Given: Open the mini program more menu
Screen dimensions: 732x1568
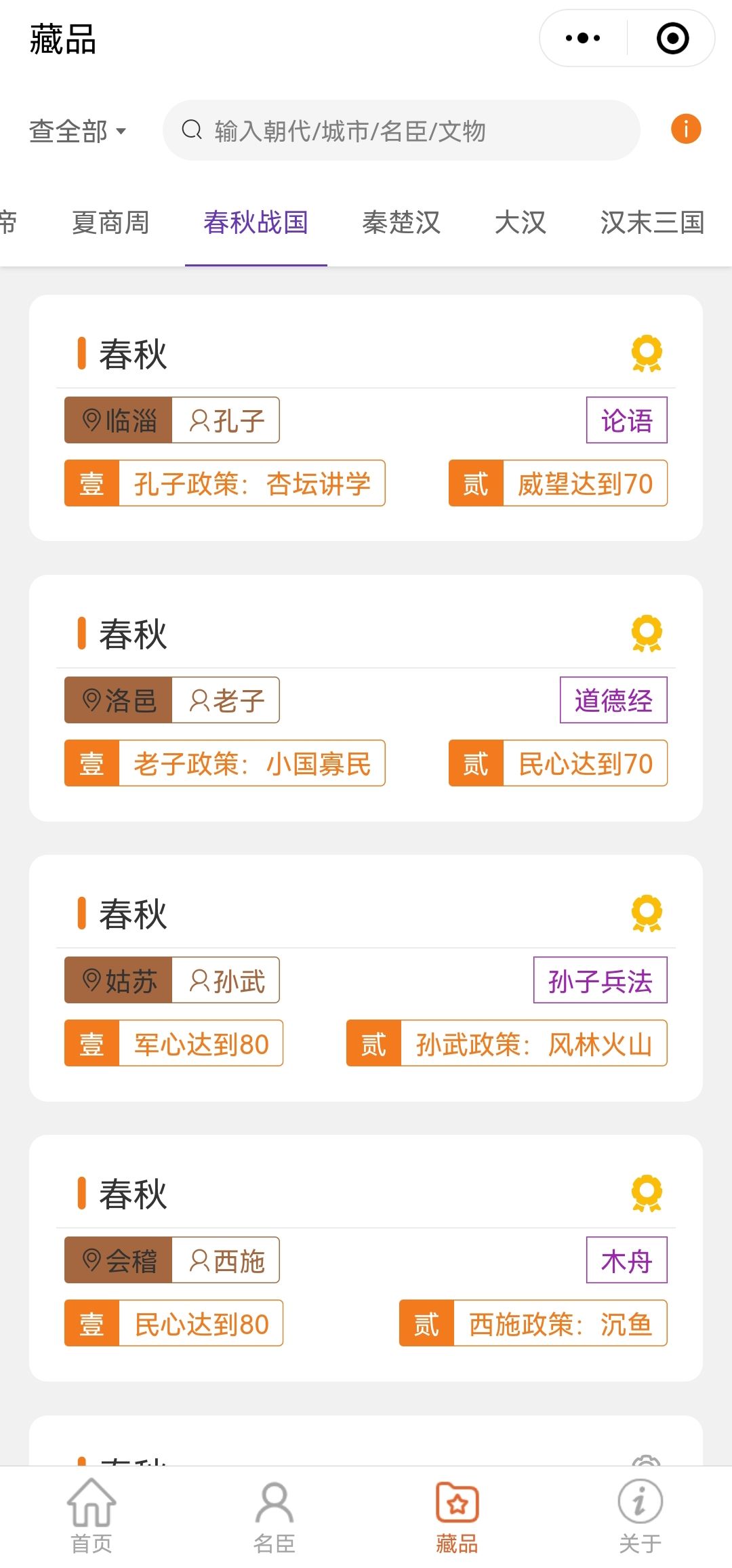Looking at the screenshot, I should 583,39.
